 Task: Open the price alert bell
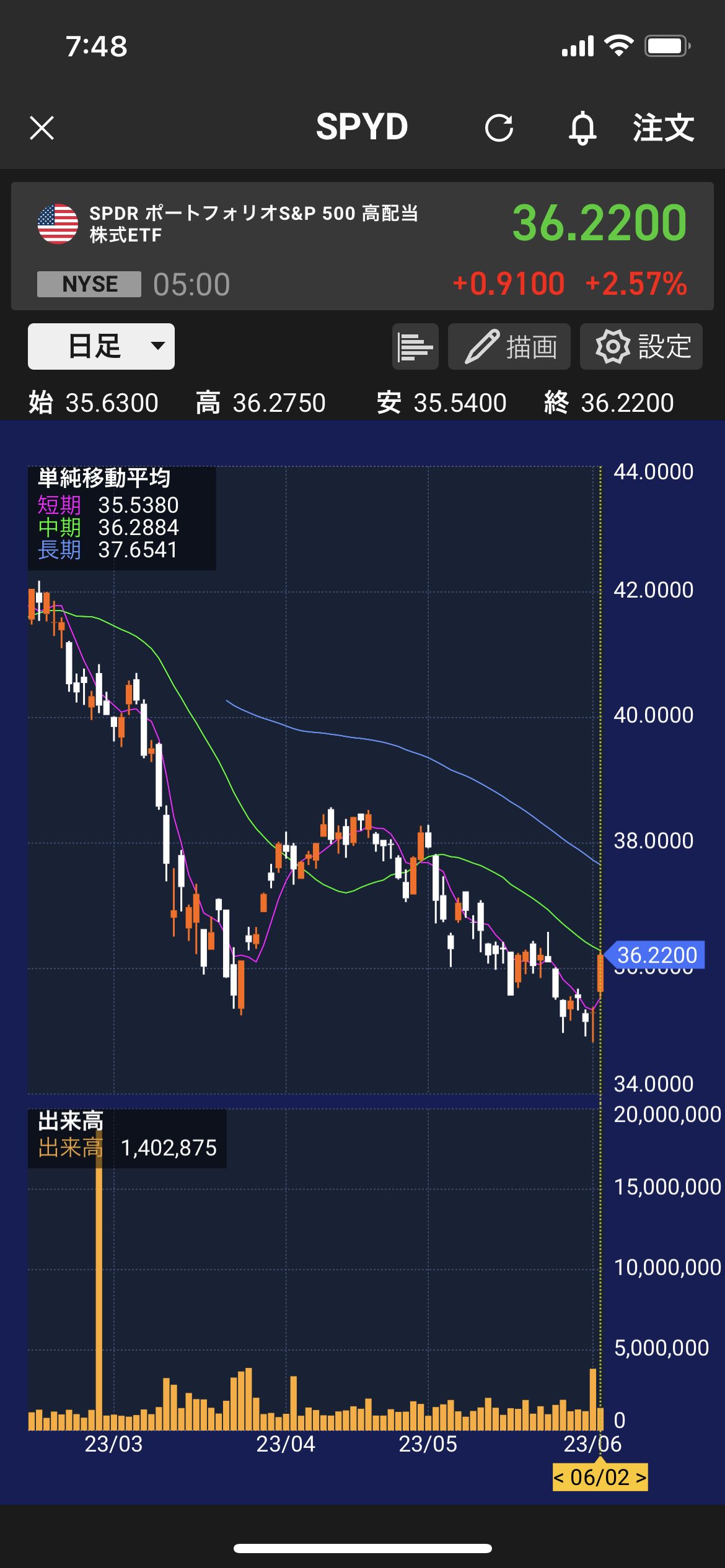click(x=582, y=128)
